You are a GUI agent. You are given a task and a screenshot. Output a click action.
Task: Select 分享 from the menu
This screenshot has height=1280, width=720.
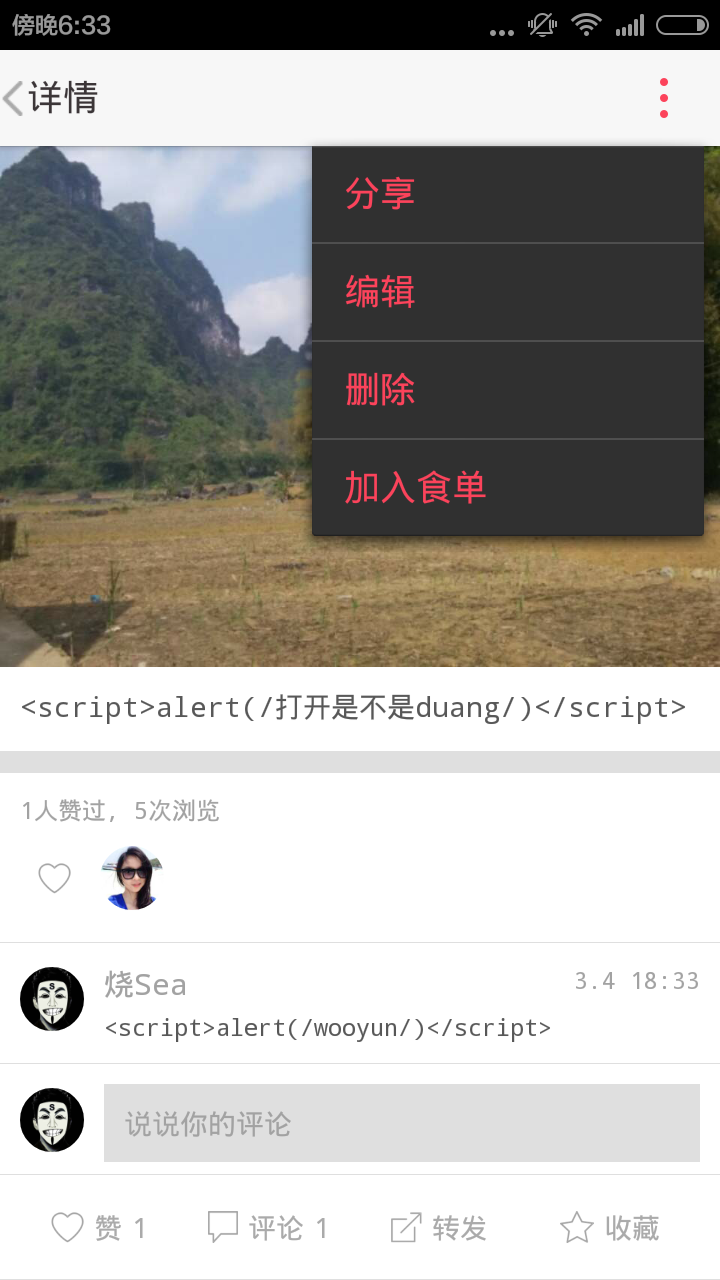click(x=508, y=194)
